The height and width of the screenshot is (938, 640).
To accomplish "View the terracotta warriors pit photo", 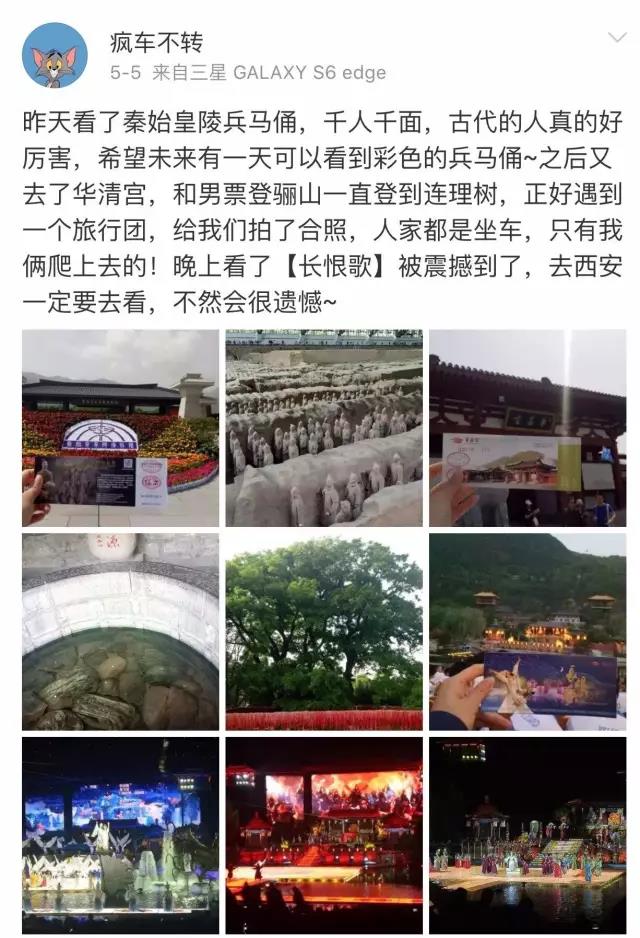I will click(x=324, y=428).
